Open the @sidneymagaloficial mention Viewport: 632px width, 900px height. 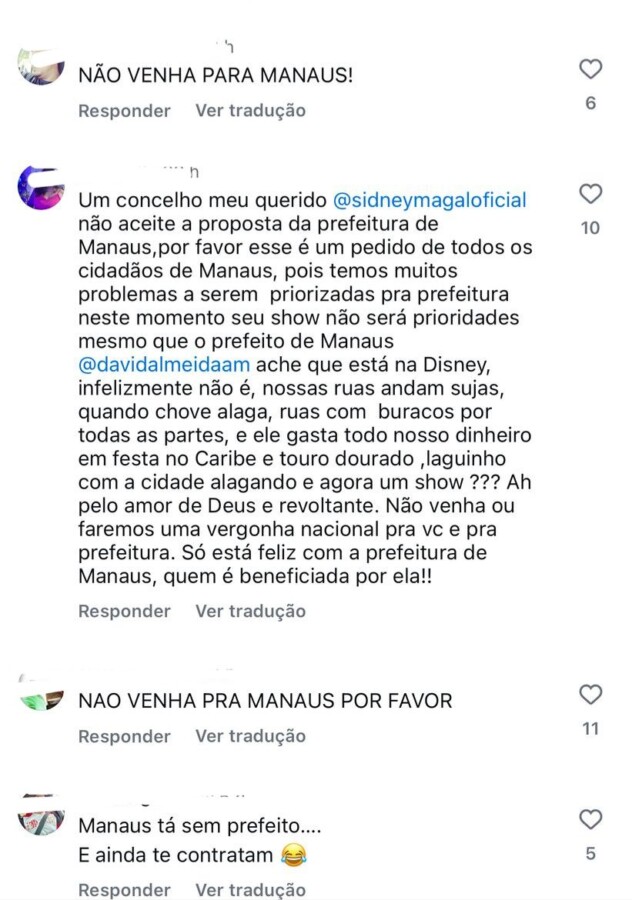(428, 200)
